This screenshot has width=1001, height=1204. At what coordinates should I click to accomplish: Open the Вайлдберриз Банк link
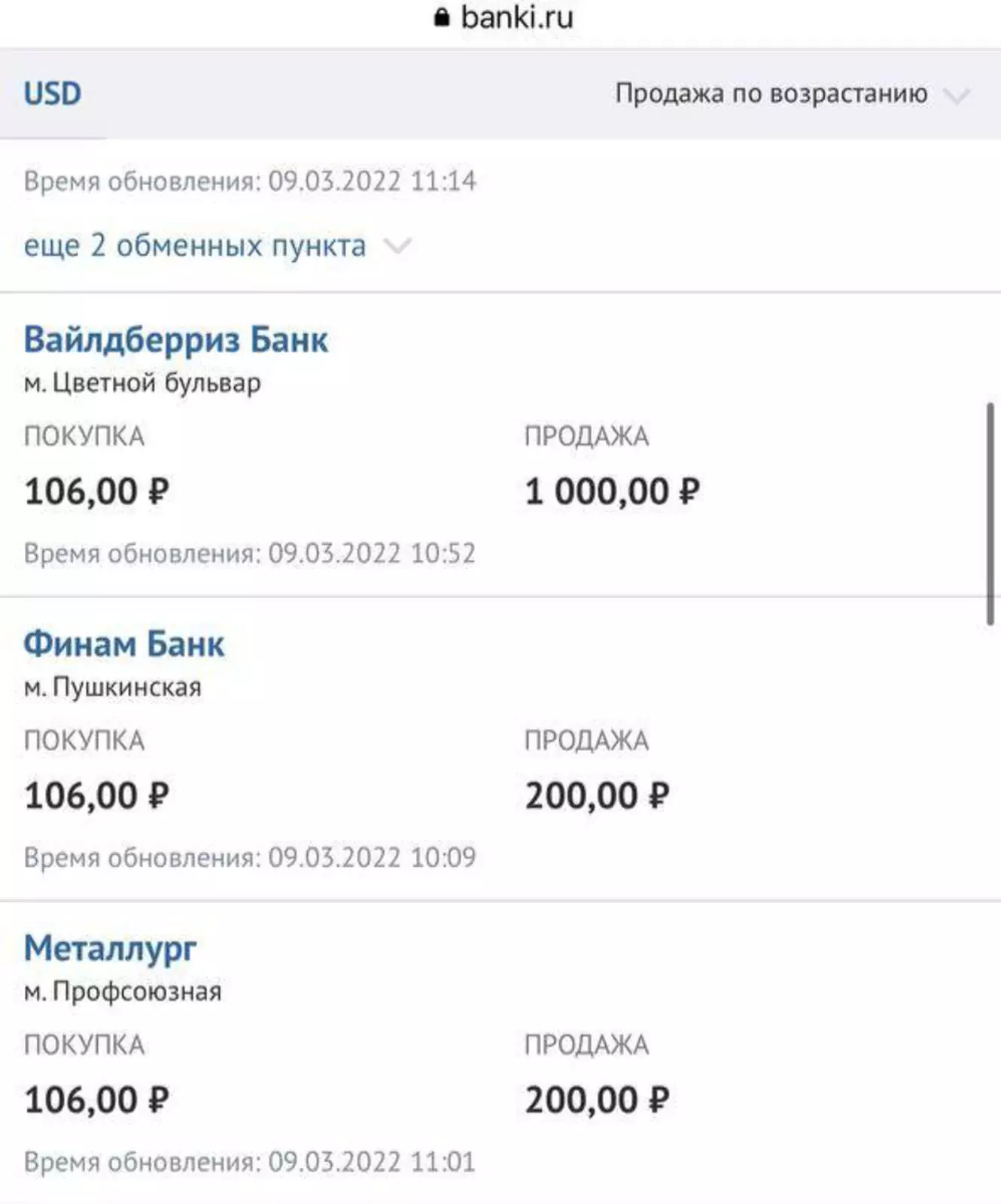tap(176, 340)
